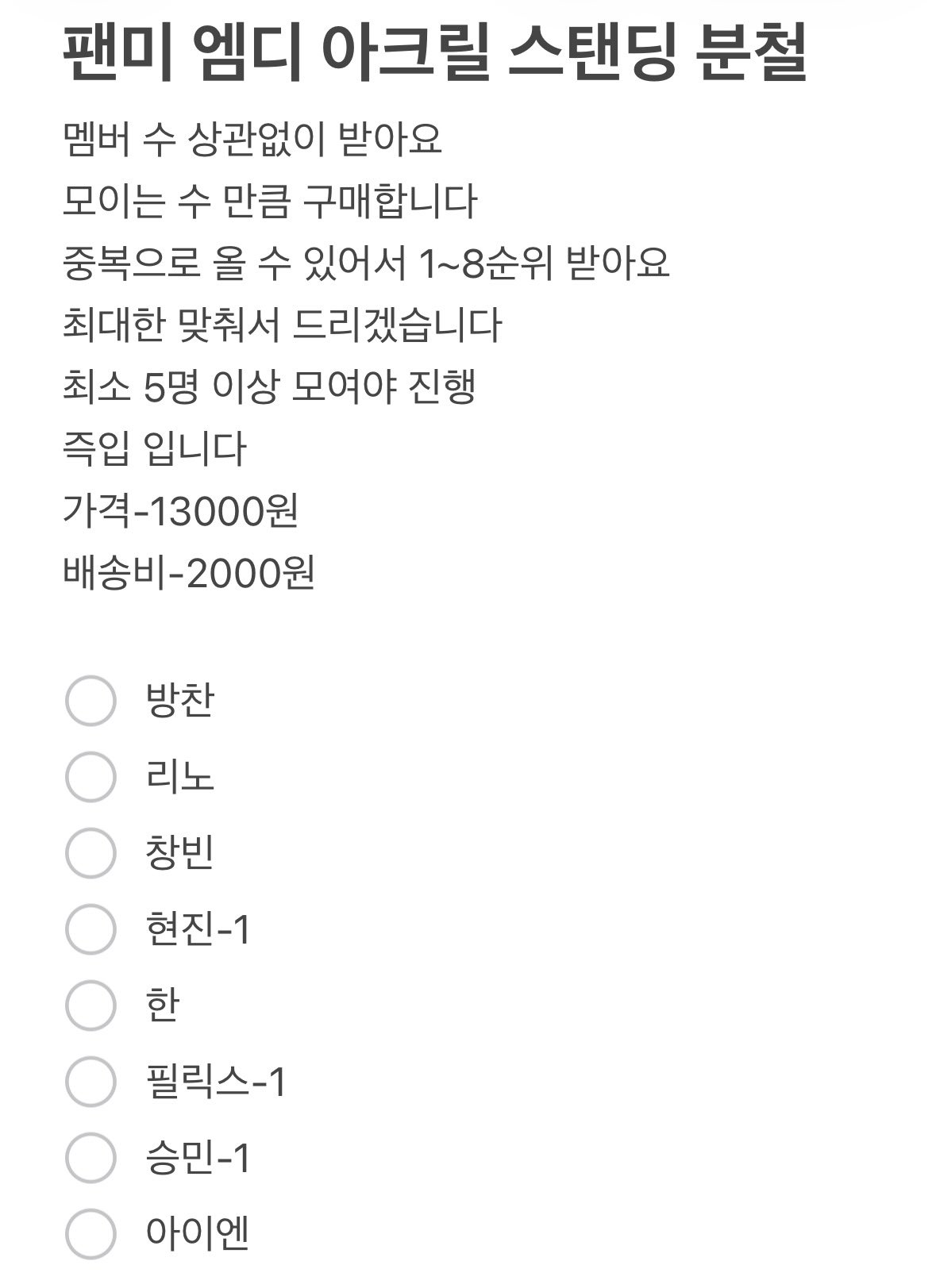
Task: Choose 리노 in the member list
Action: (x=91, y=777)
